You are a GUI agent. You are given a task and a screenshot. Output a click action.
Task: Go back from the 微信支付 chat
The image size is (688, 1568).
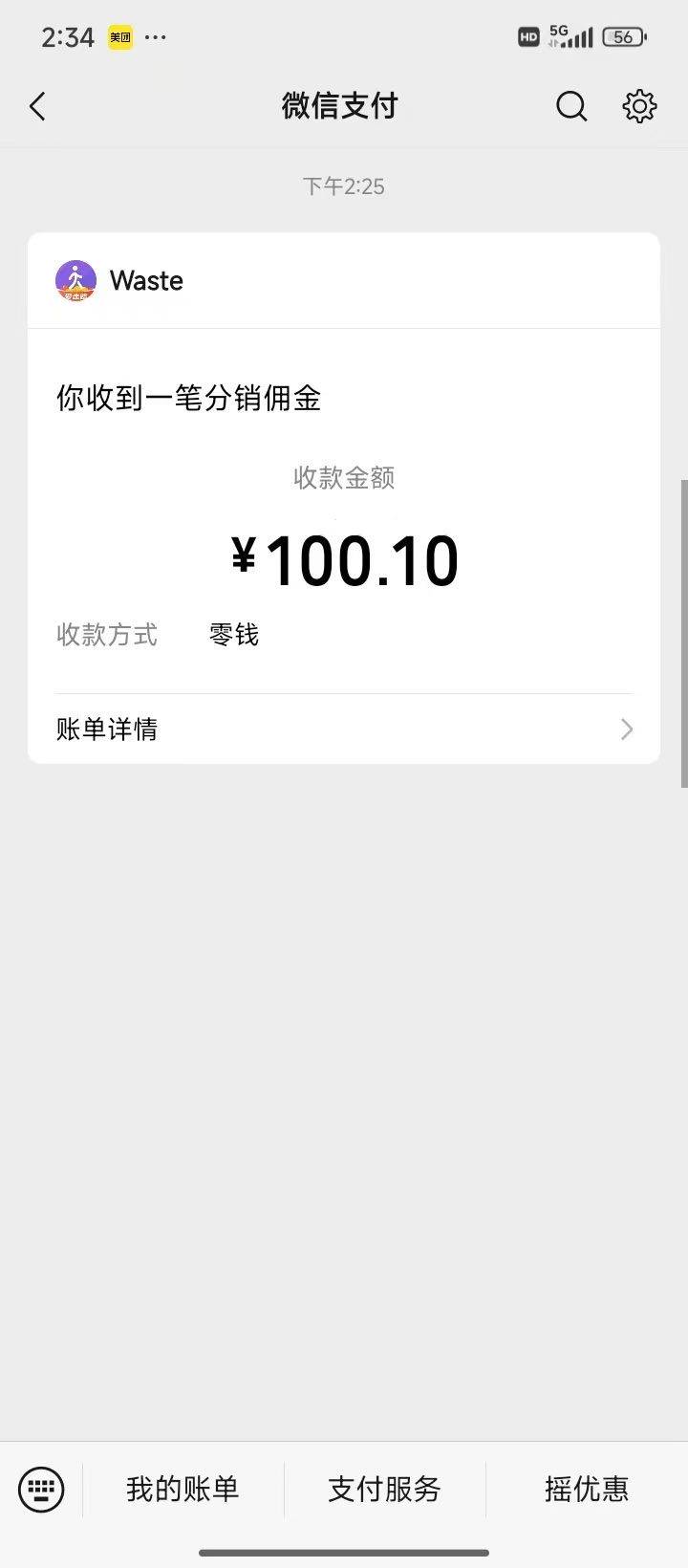point(38,106)
